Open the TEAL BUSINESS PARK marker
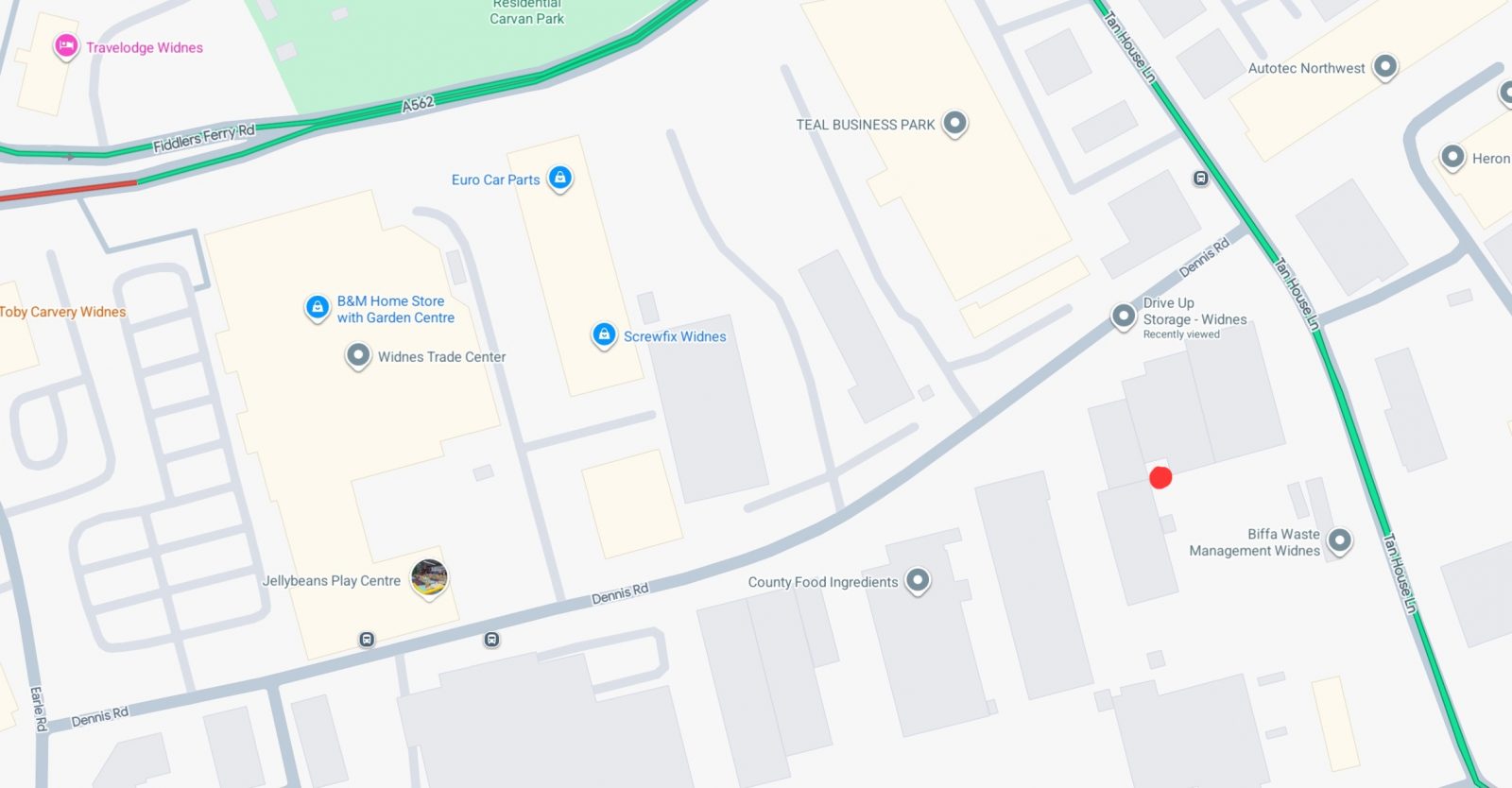This screenshot has width=1512, height=788. coord(955,123)
